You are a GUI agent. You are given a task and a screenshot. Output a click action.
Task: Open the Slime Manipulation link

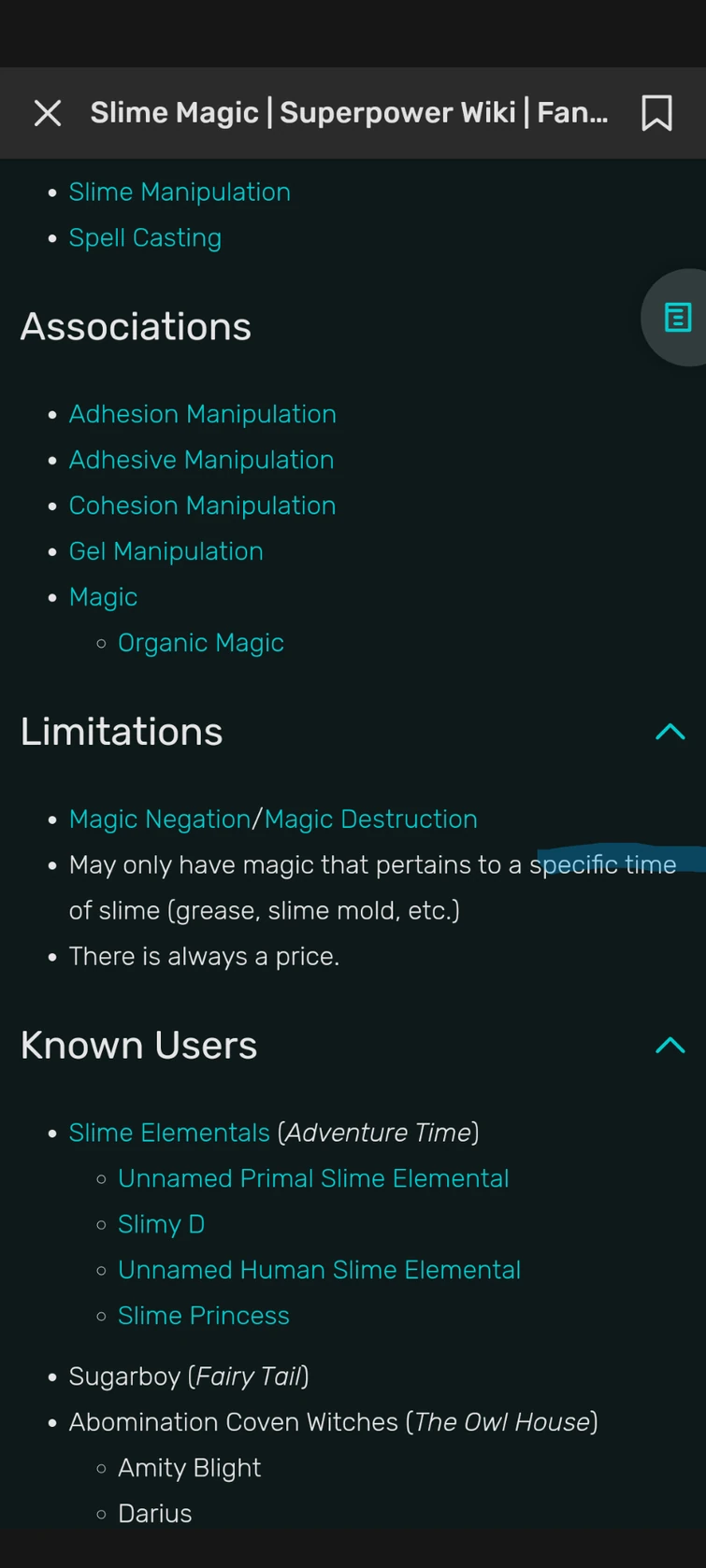click(179, 192)
